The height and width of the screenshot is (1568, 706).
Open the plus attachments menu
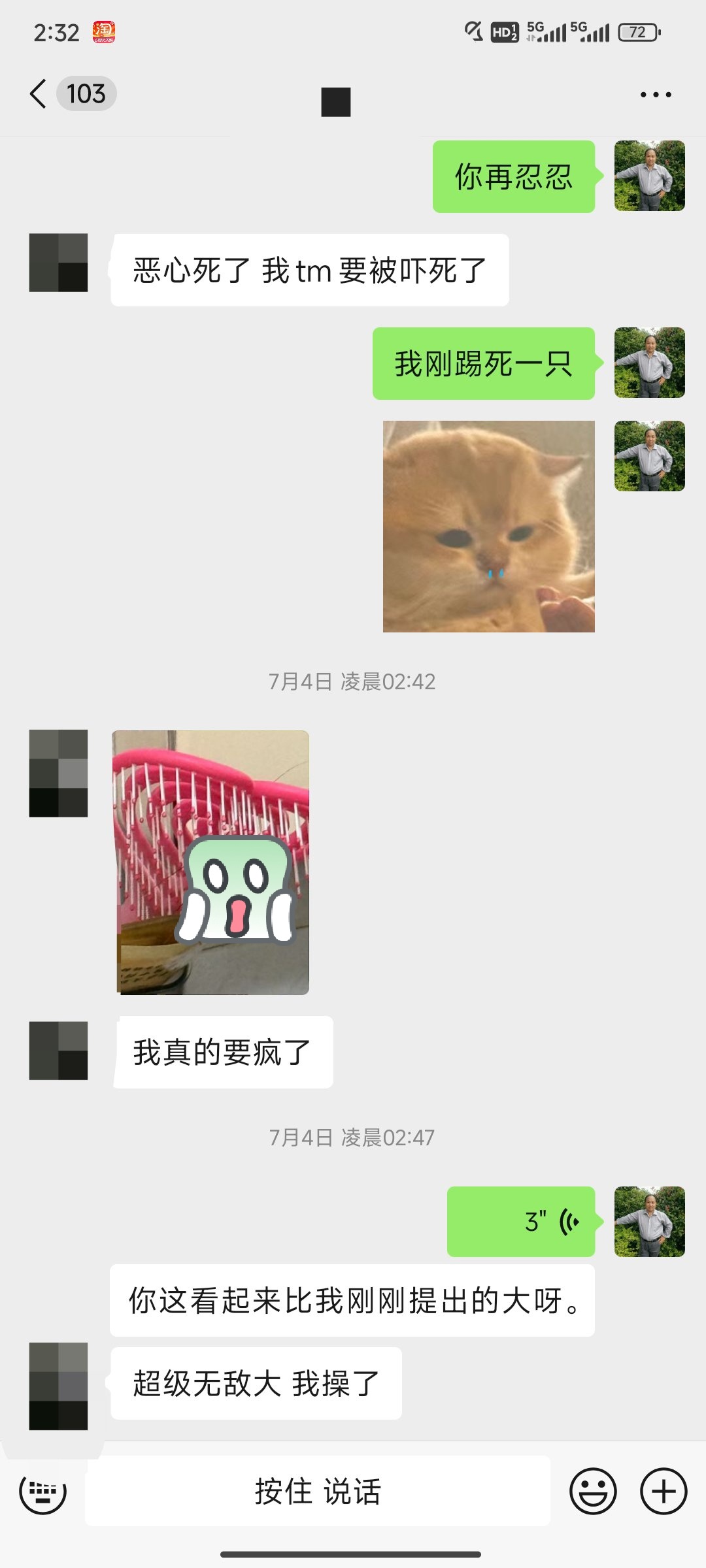pos(664,1492)
